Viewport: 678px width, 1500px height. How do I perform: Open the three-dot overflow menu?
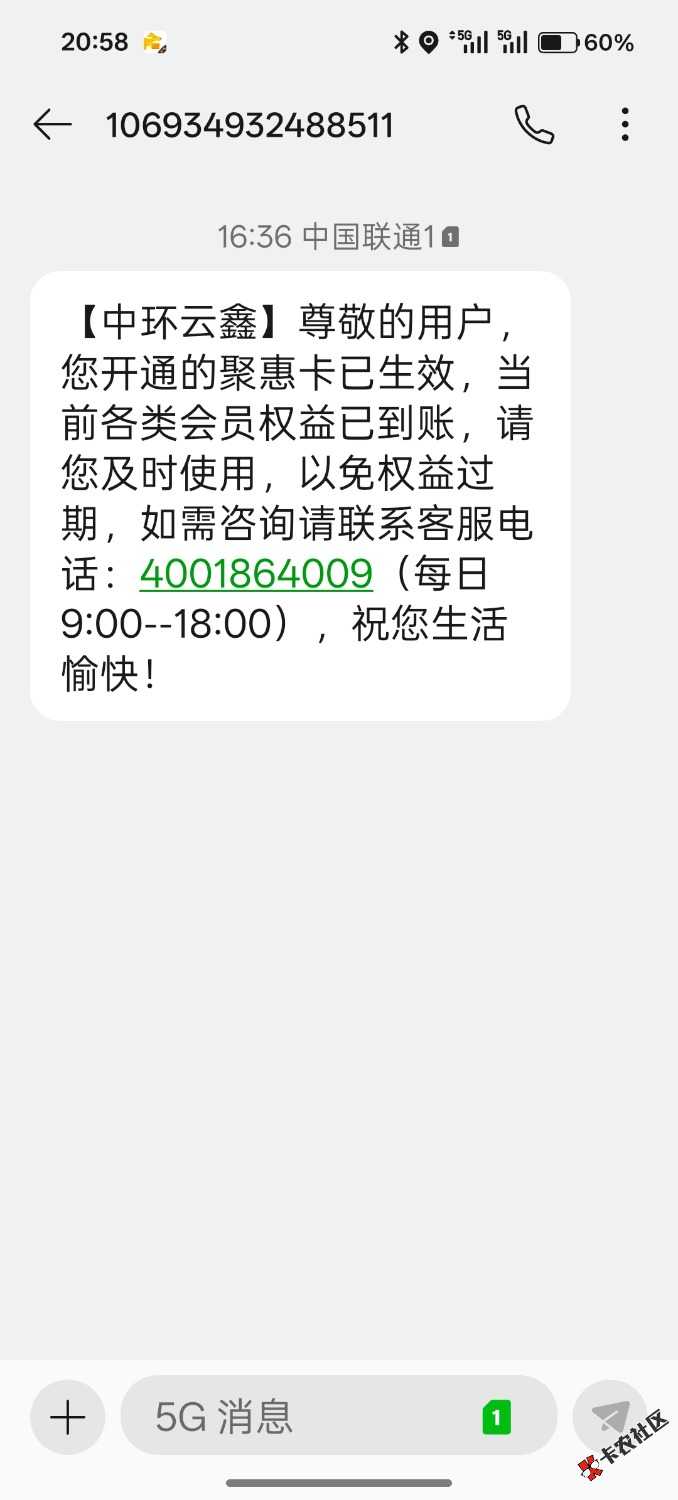click(625, 125)
